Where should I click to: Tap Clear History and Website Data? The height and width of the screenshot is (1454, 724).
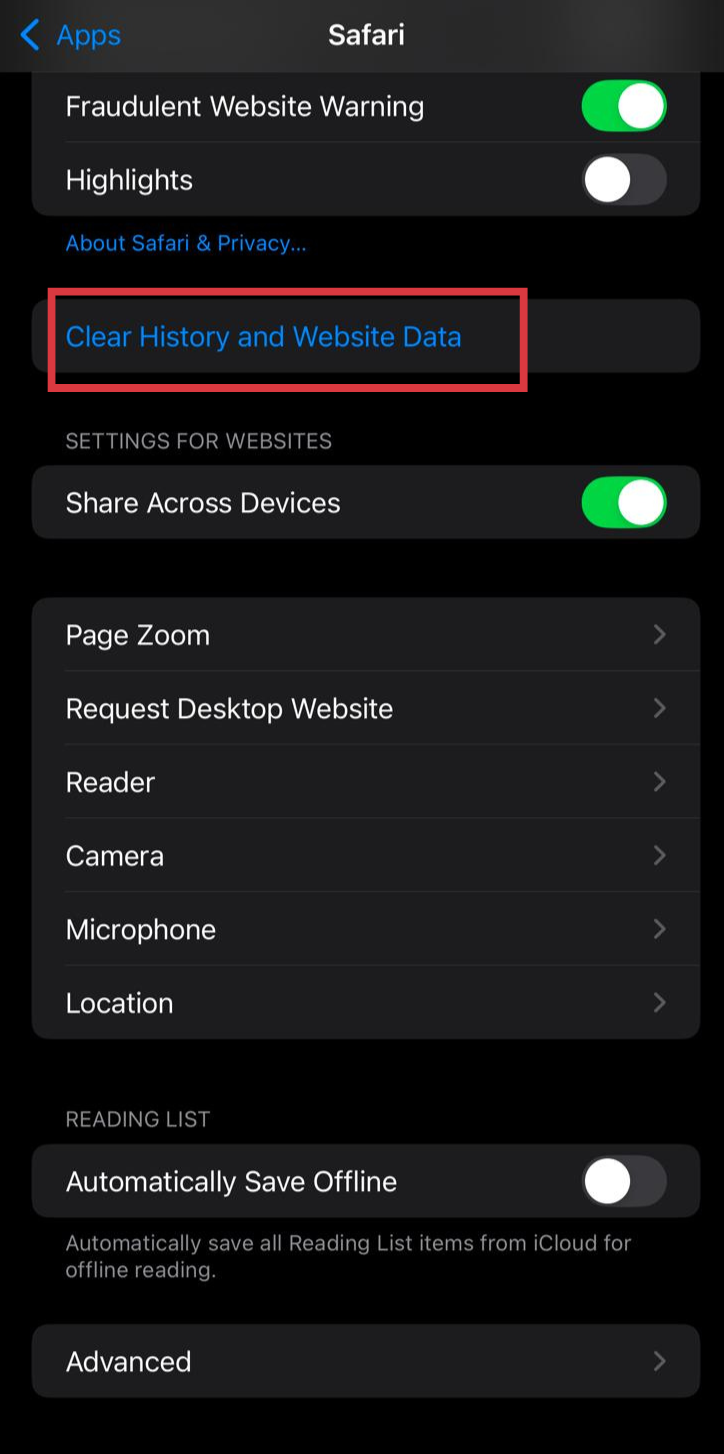point(365,336)
